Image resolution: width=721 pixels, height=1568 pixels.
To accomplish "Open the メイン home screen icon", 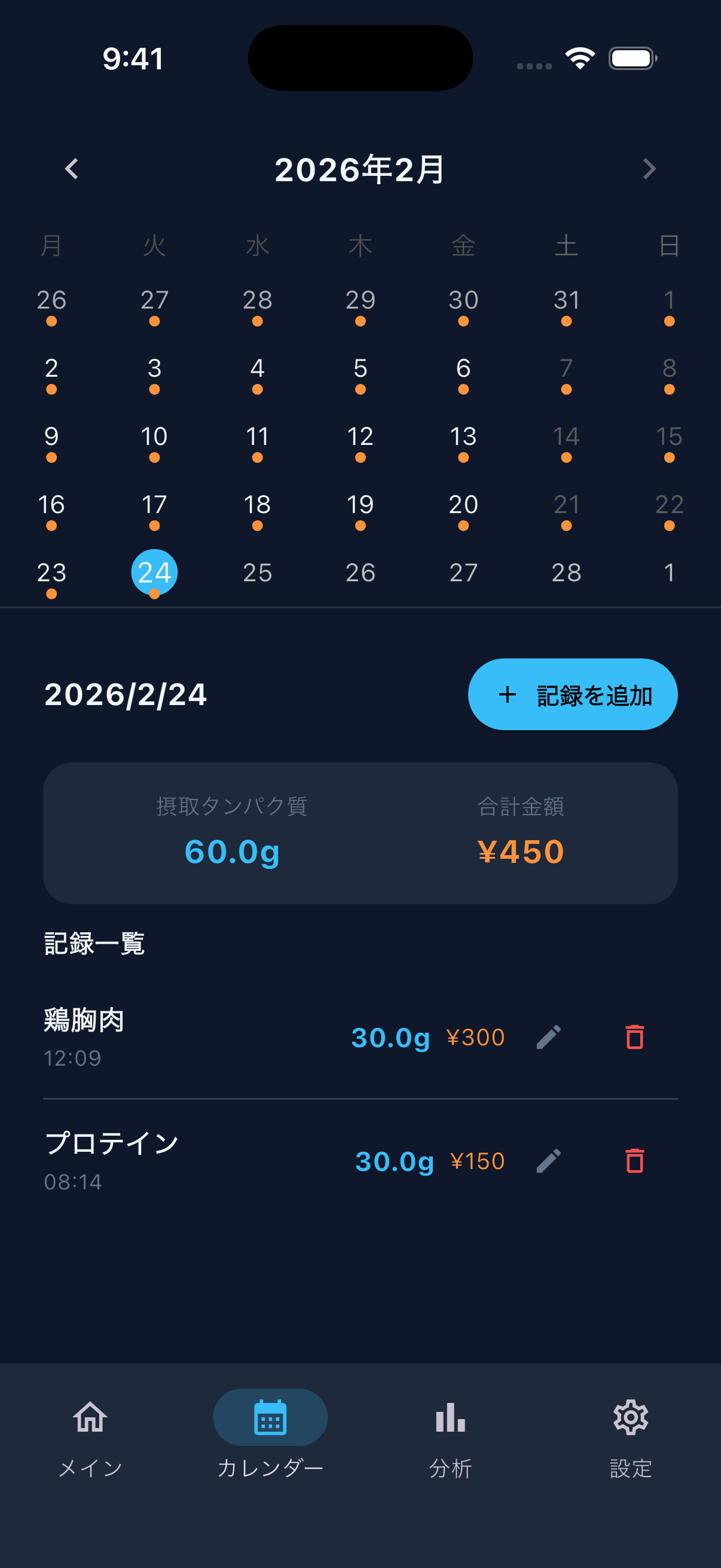I will pos(89,1417).
